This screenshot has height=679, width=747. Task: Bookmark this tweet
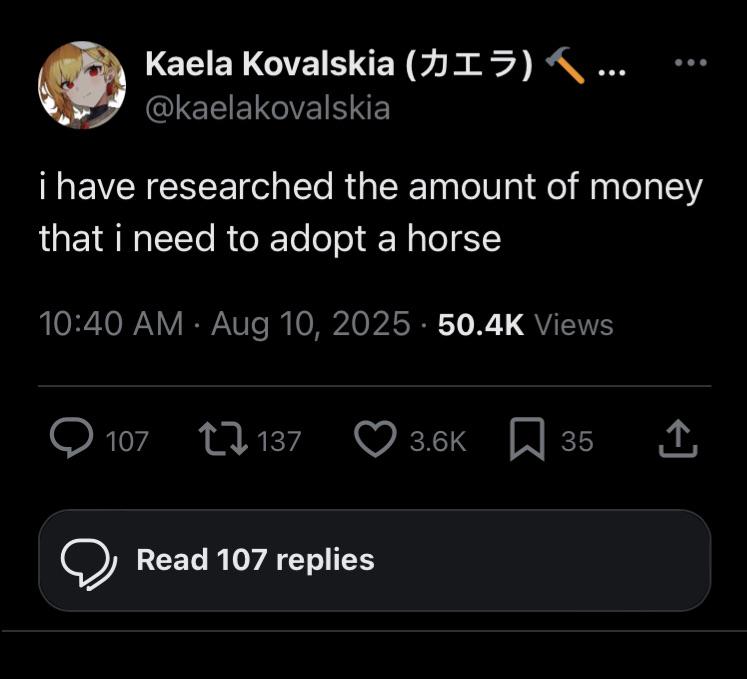(x=526, y=440)
